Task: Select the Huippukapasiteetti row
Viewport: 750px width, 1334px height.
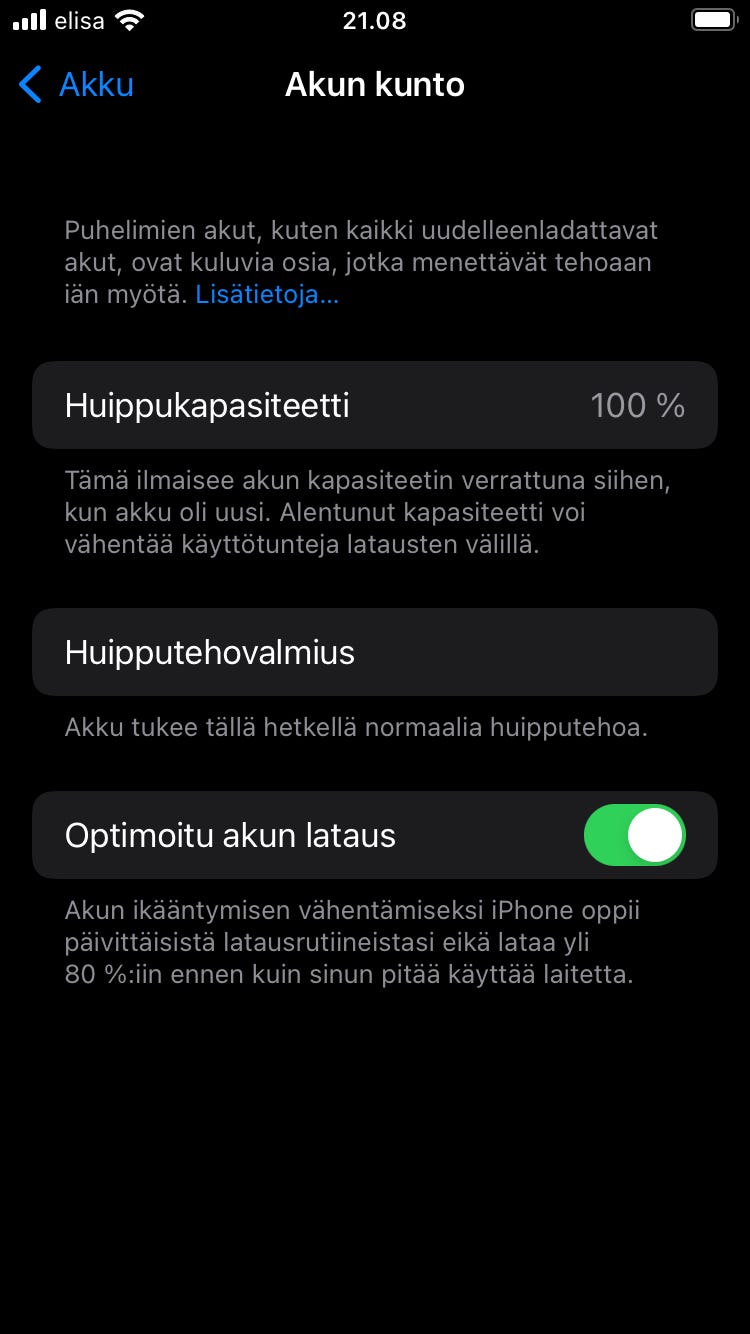Action: [x=374, y=405]
